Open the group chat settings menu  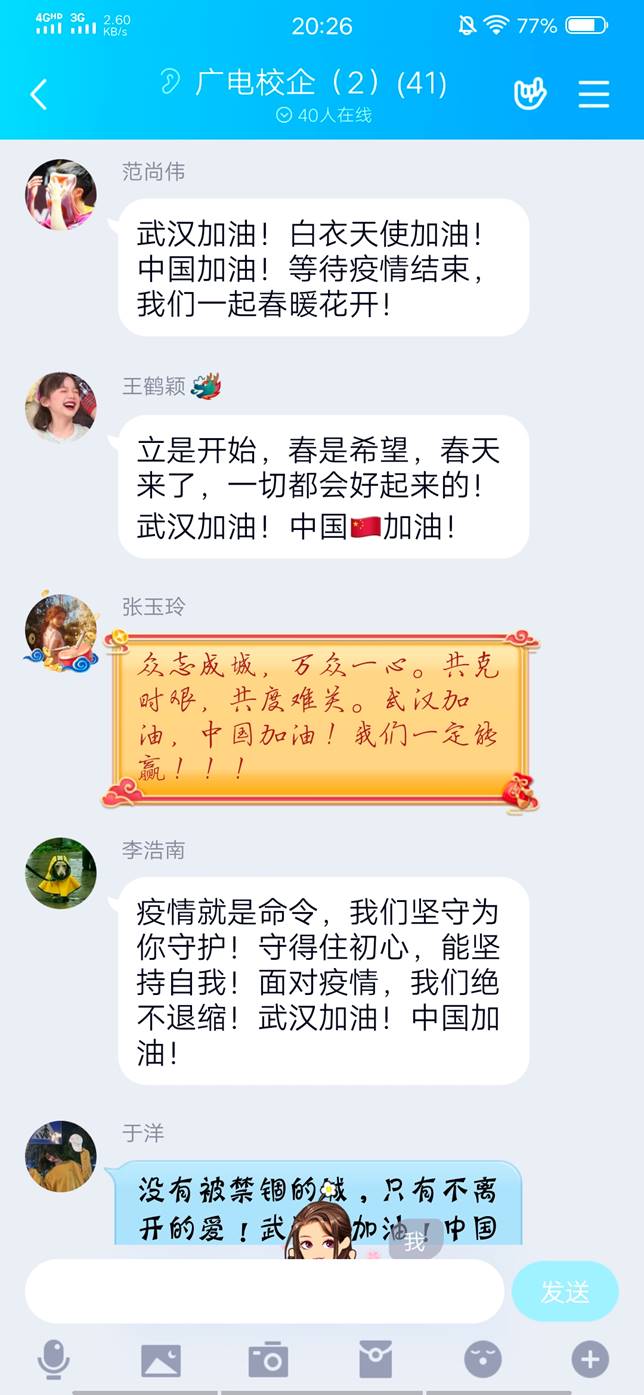pyautogui.click(x=594, y=93)
